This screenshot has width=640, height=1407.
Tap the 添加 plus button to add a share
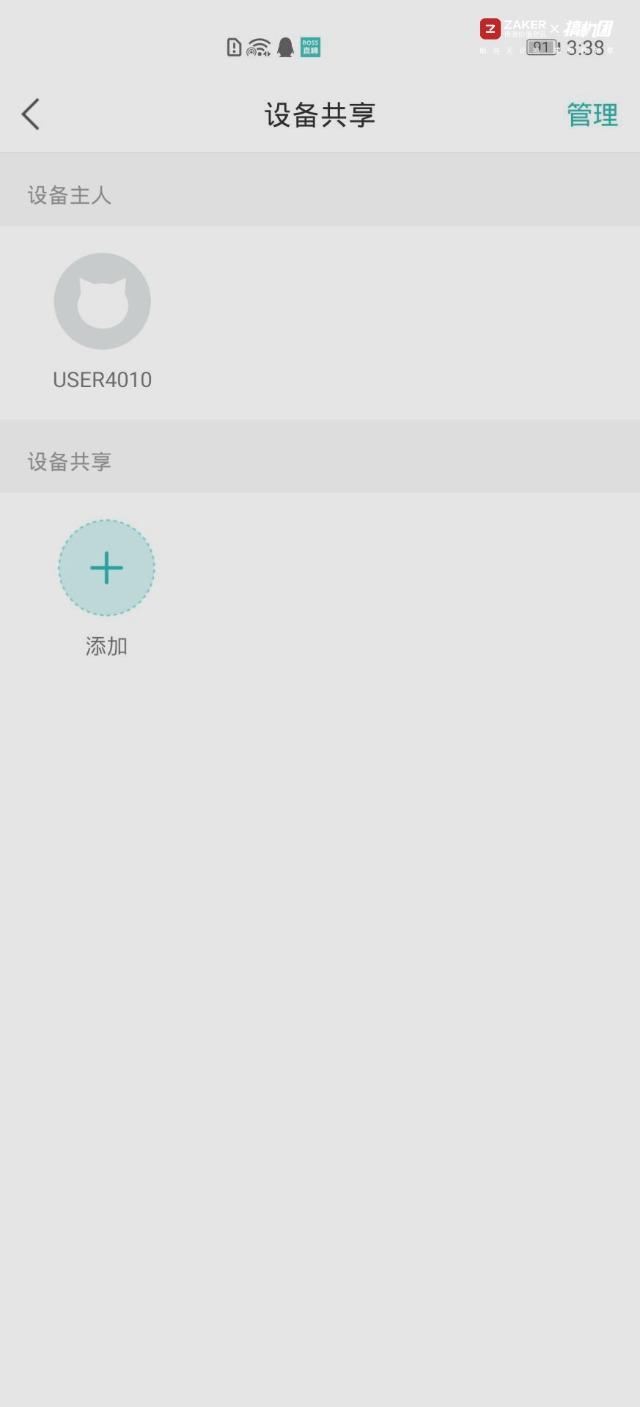(x=106, y=568)
